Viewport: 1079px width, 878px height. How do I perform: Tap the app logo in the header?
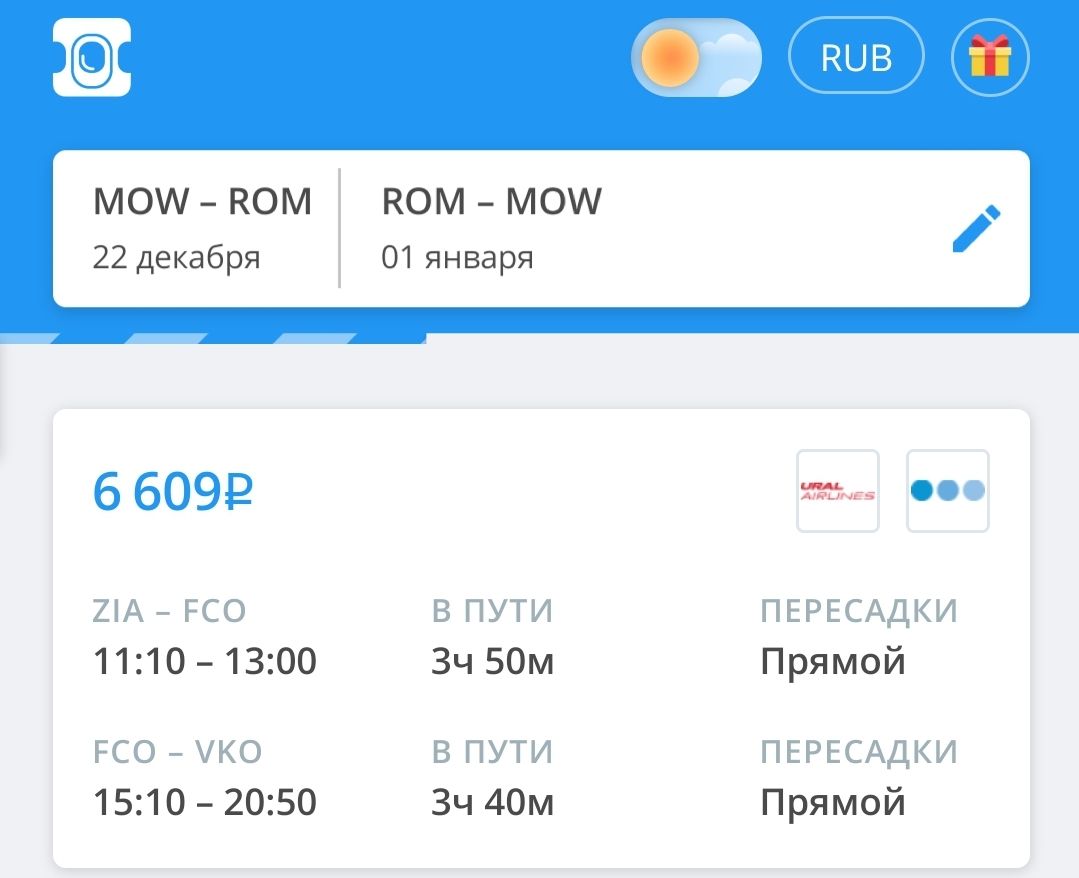[x=92, y=58]
